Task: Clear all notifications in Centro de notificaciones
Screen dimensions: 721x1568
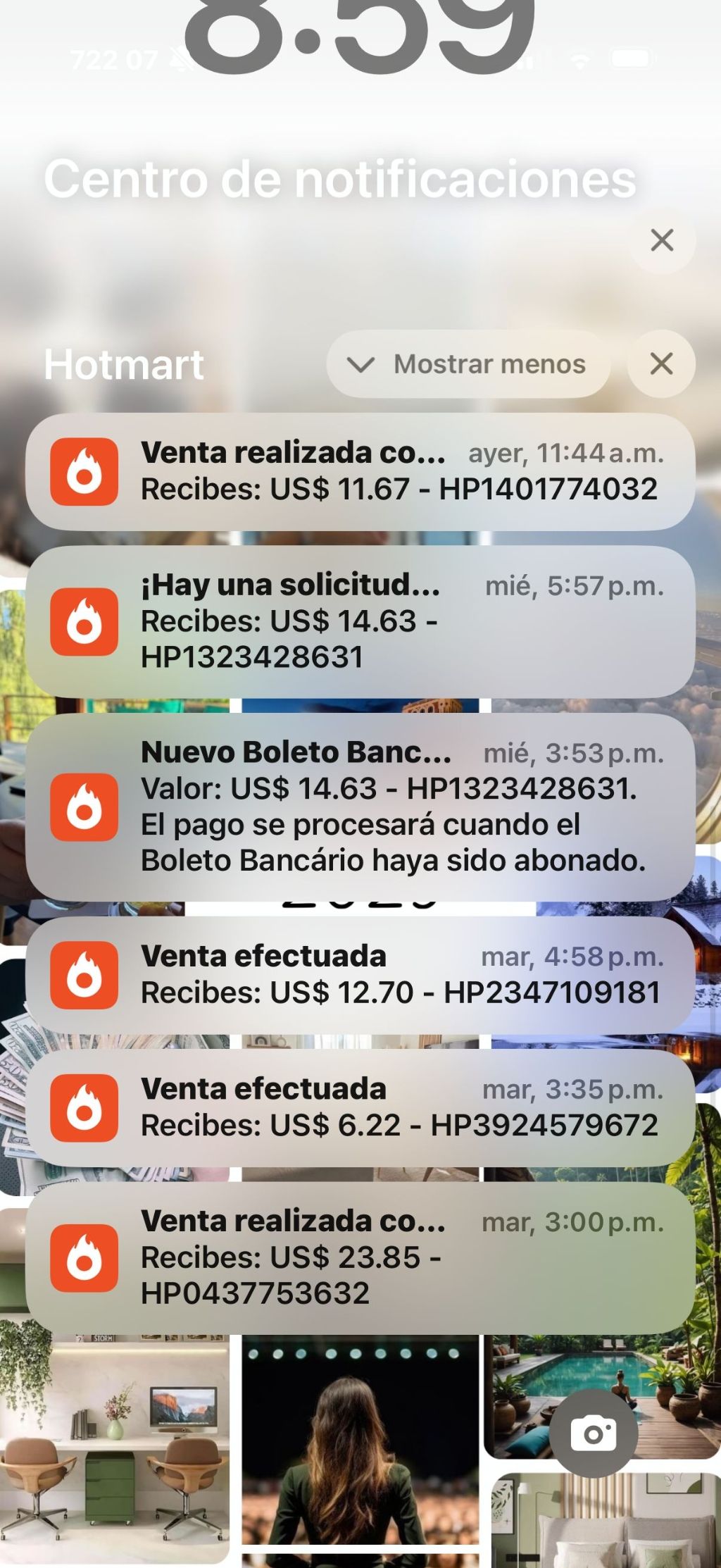Action: tap(661, 240)
